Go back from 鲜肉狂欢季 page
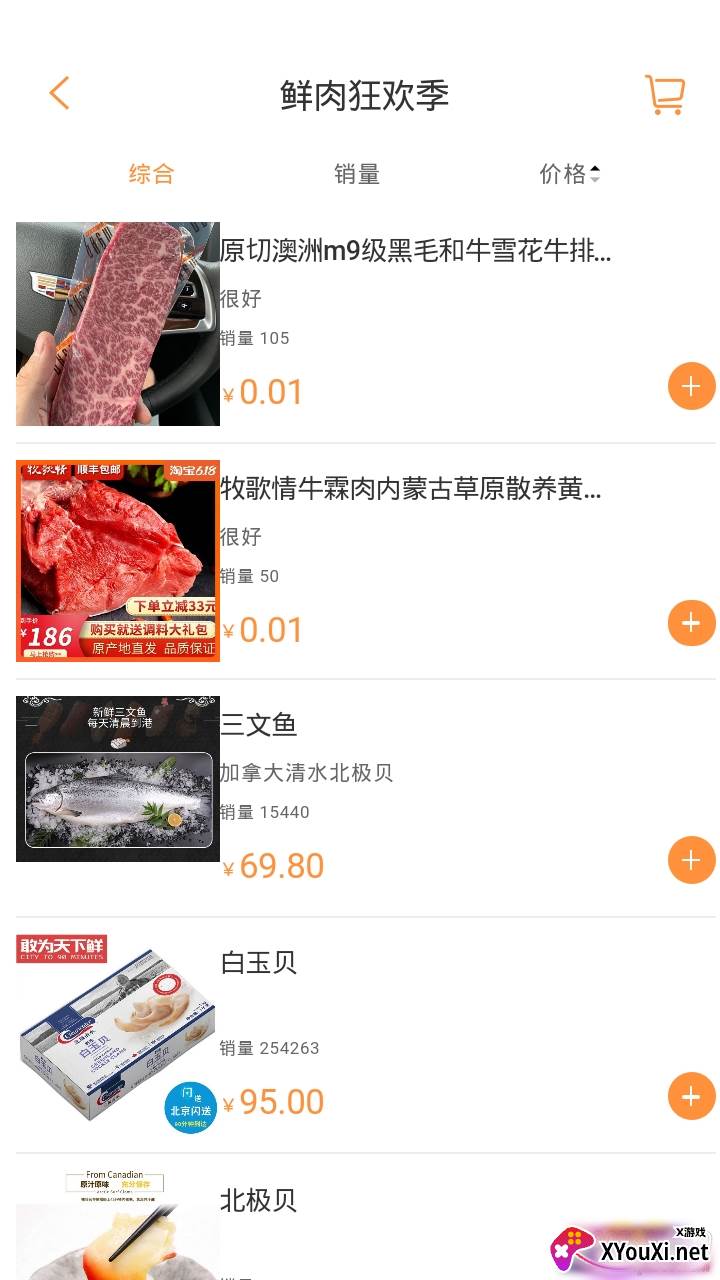This screenshot has width=720, height=1280. point(60,94)
